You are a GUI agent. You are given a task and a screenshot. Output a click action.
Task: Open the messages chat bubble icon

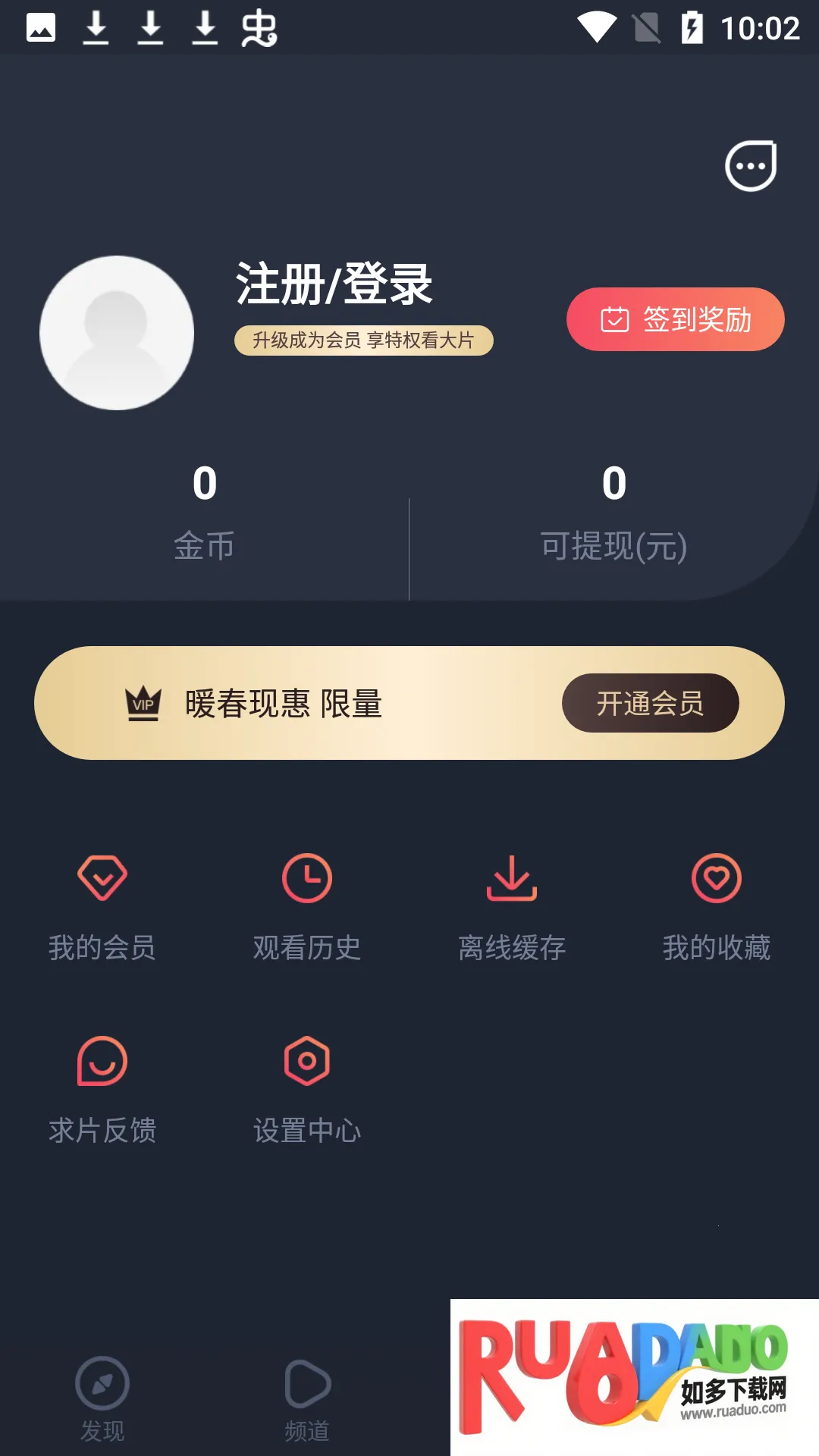(751, 166)
